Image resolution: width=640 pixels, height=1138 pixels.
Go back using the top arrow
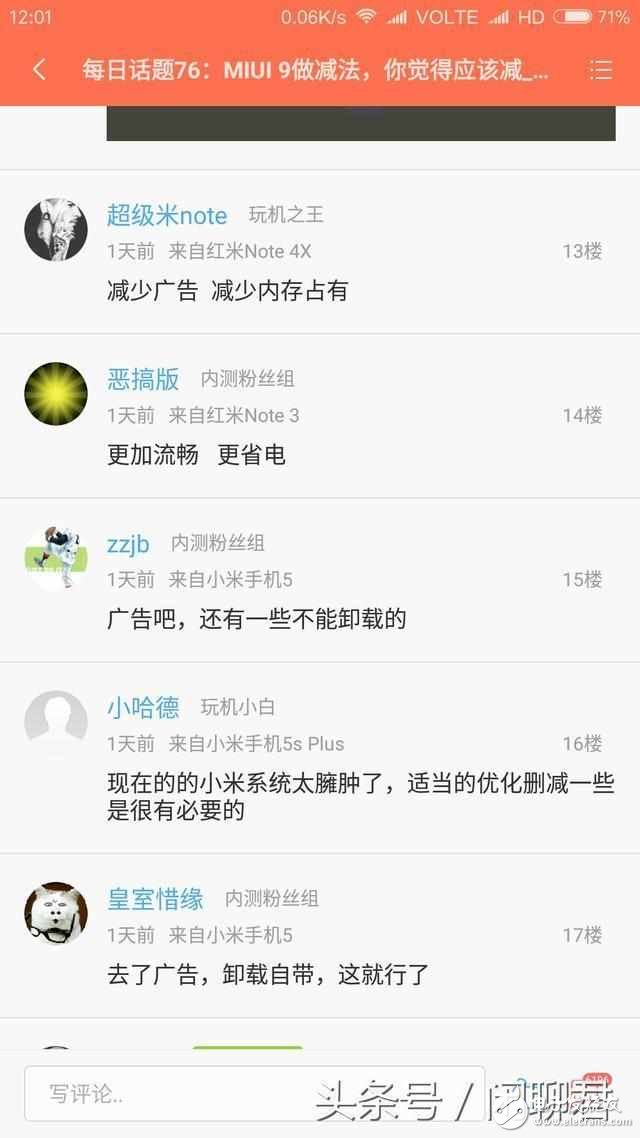pyautogui.click(x=39, y=70)
